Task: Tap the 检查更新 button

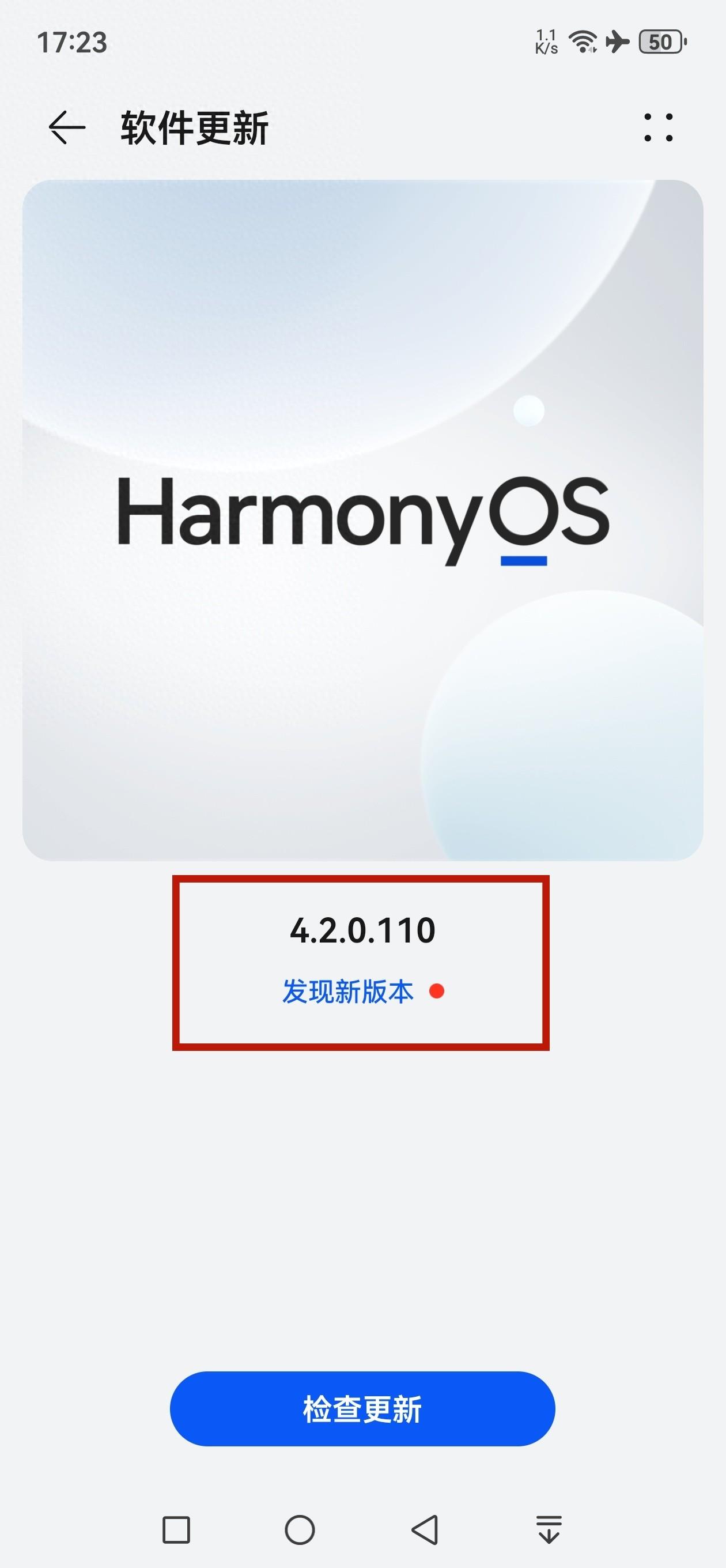Action: (x=362, y=1409)
